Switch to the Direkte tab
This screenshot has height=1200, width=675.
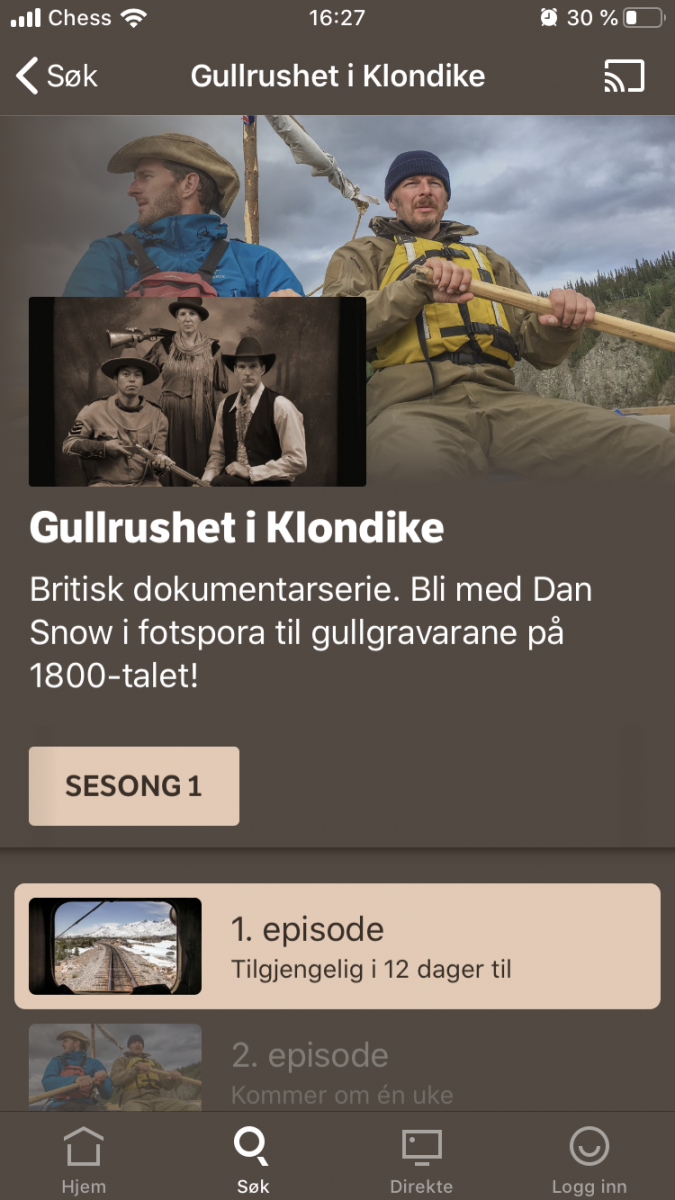click(421, 1160)
